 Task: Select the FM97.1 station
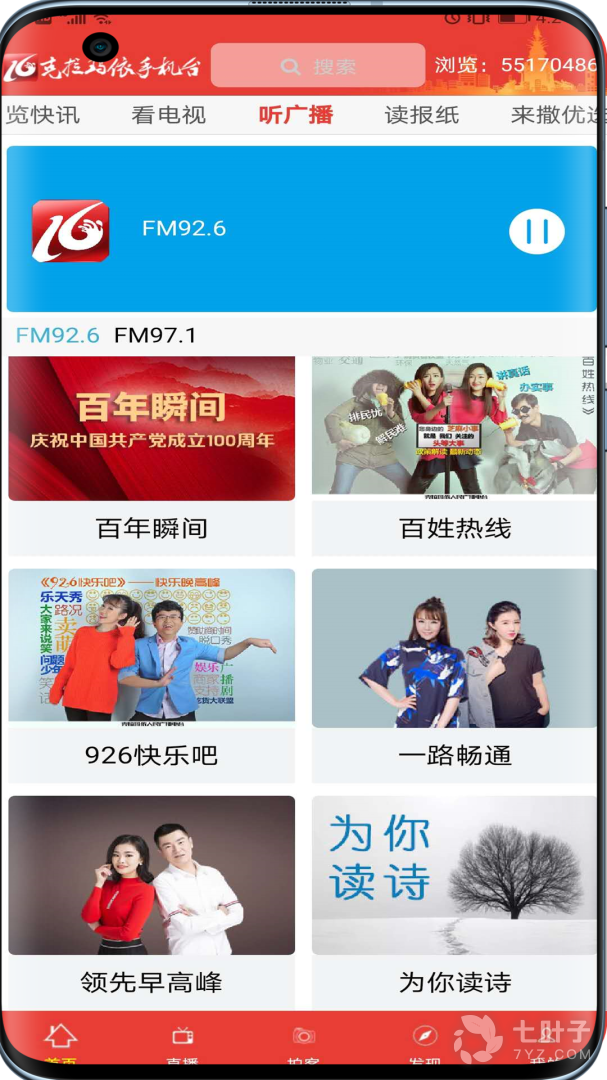[155, 336]
